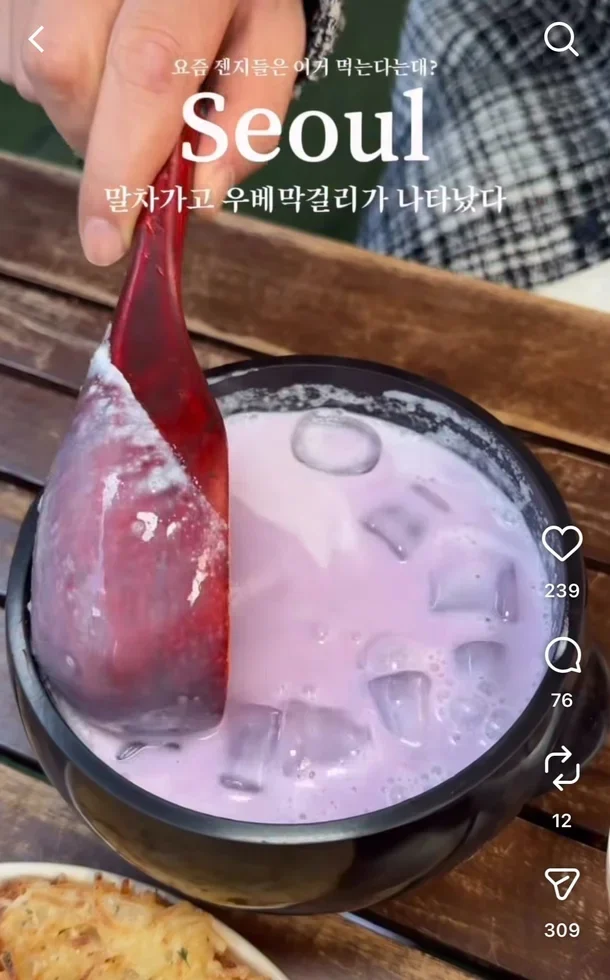The image size is (610, 980).
Task: Share the post via paper plane icon
Action: pyautogui.click(x=562, y=884)
